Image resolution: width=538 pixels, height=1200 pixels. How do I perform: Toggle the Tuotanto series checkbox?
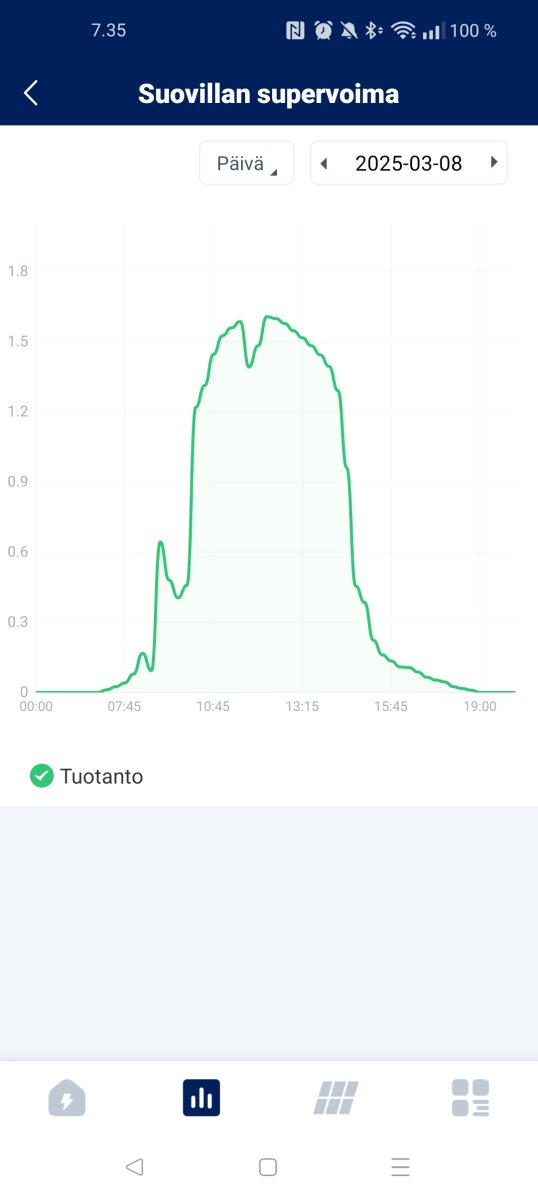click(41, 776)
